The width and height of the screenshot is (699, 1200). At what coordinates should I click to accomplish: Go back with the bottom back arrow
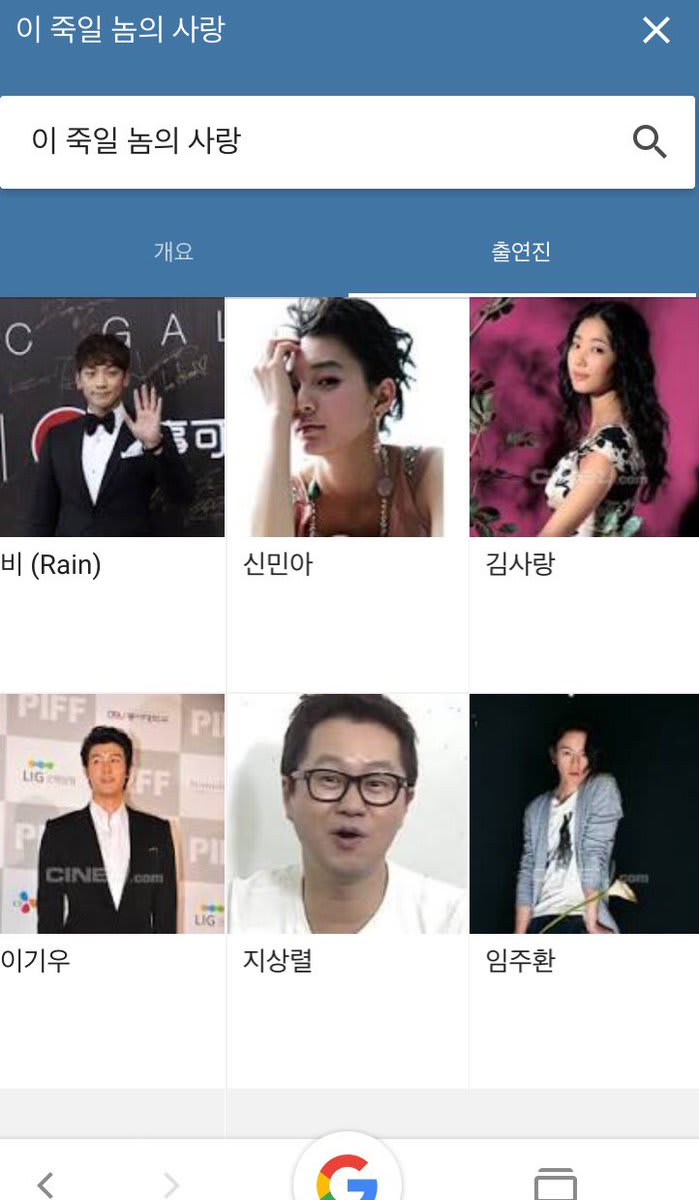coord(45,1184)
